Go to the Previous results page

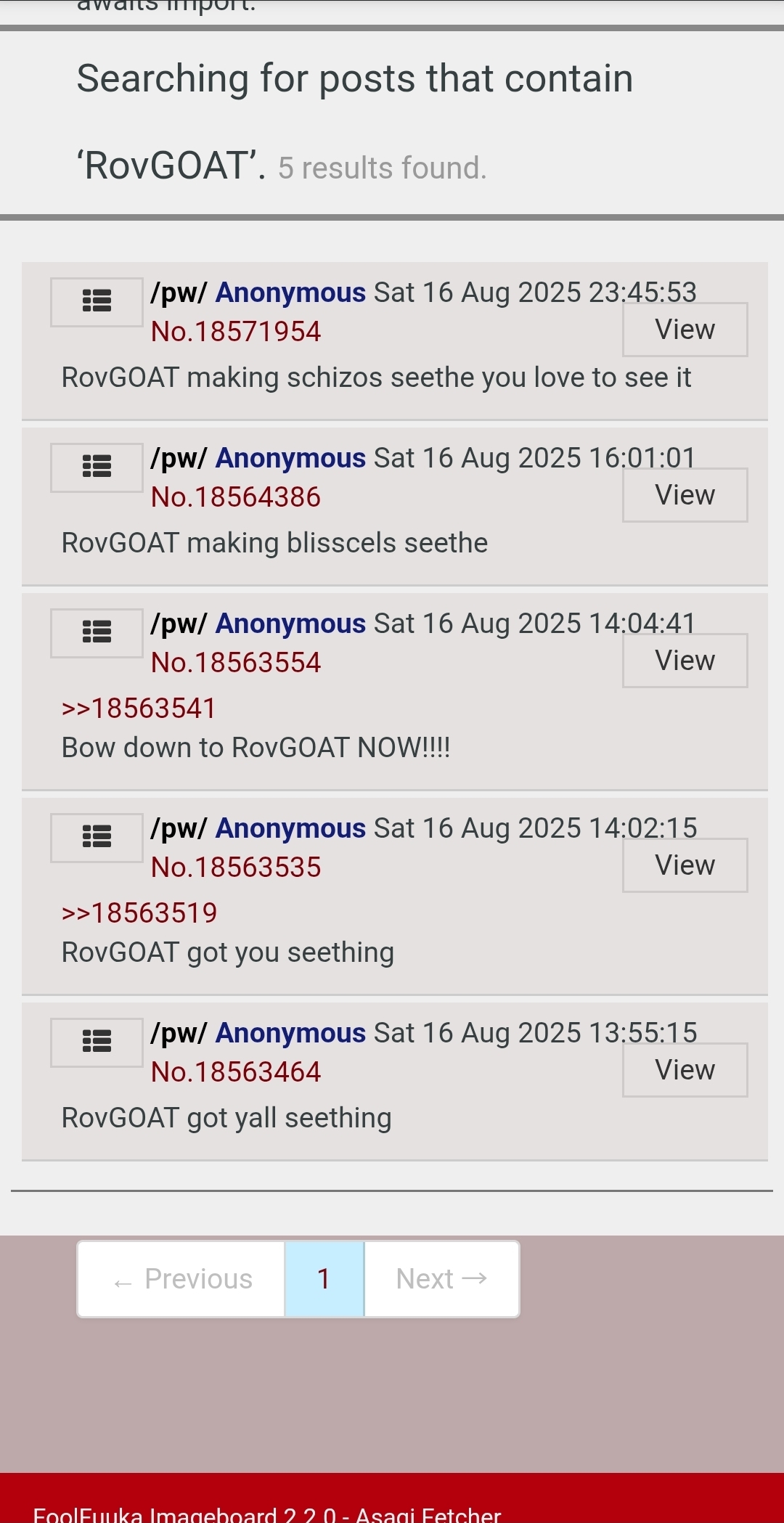181,1279
